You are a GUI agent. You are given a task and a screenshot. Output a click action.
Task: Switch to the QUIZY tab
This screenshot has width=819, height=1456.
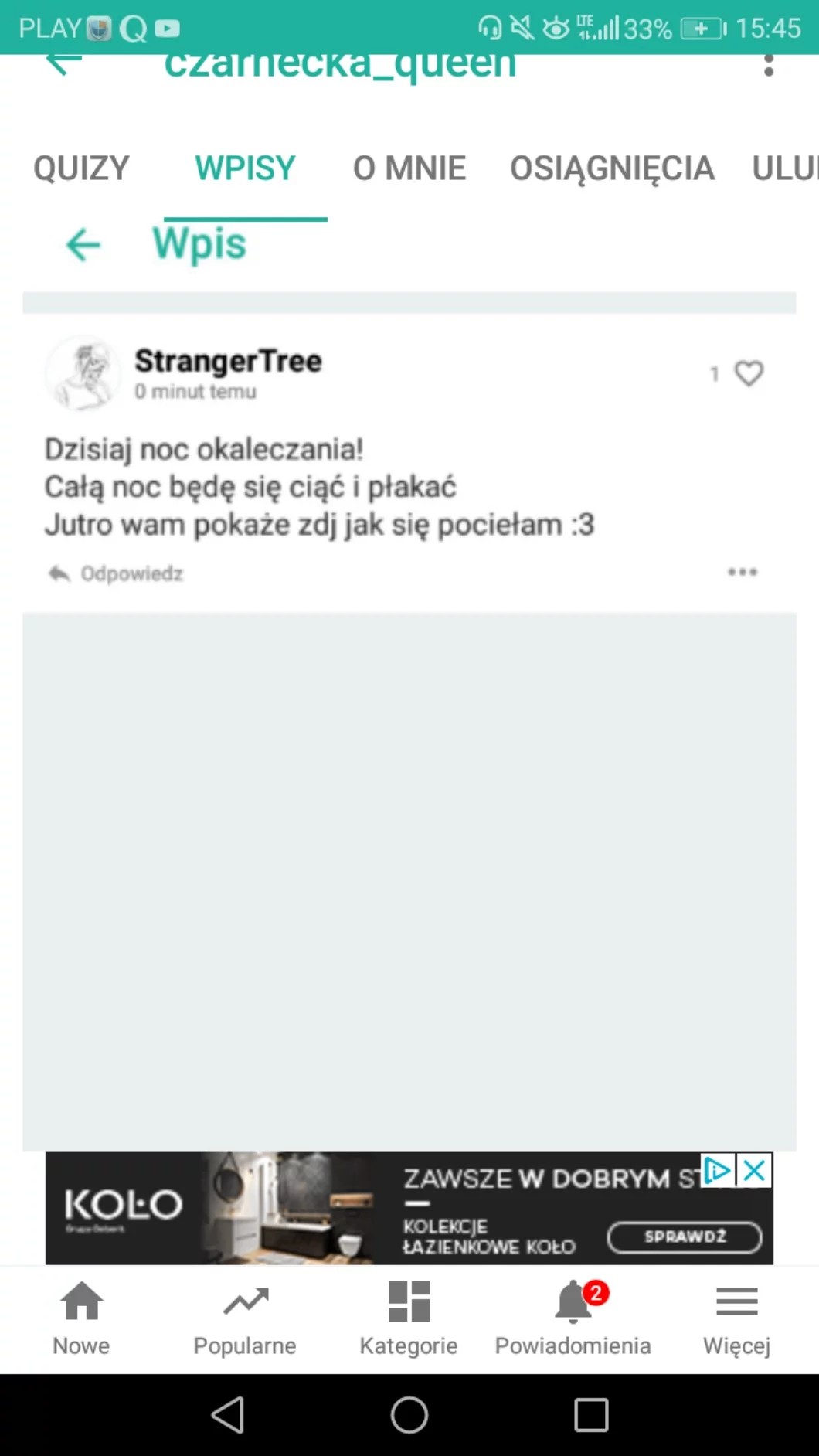pyautogui.click(x=81, y=168)
